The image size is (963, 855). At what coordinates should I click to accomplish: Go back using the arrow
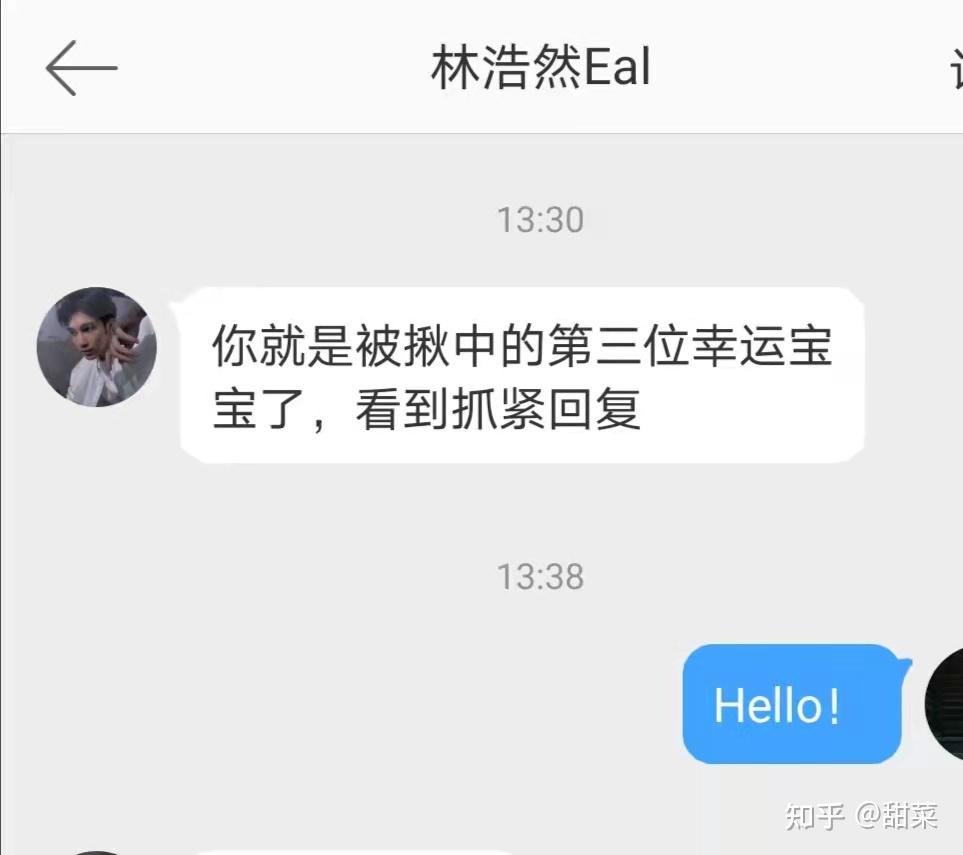[81, 68]
